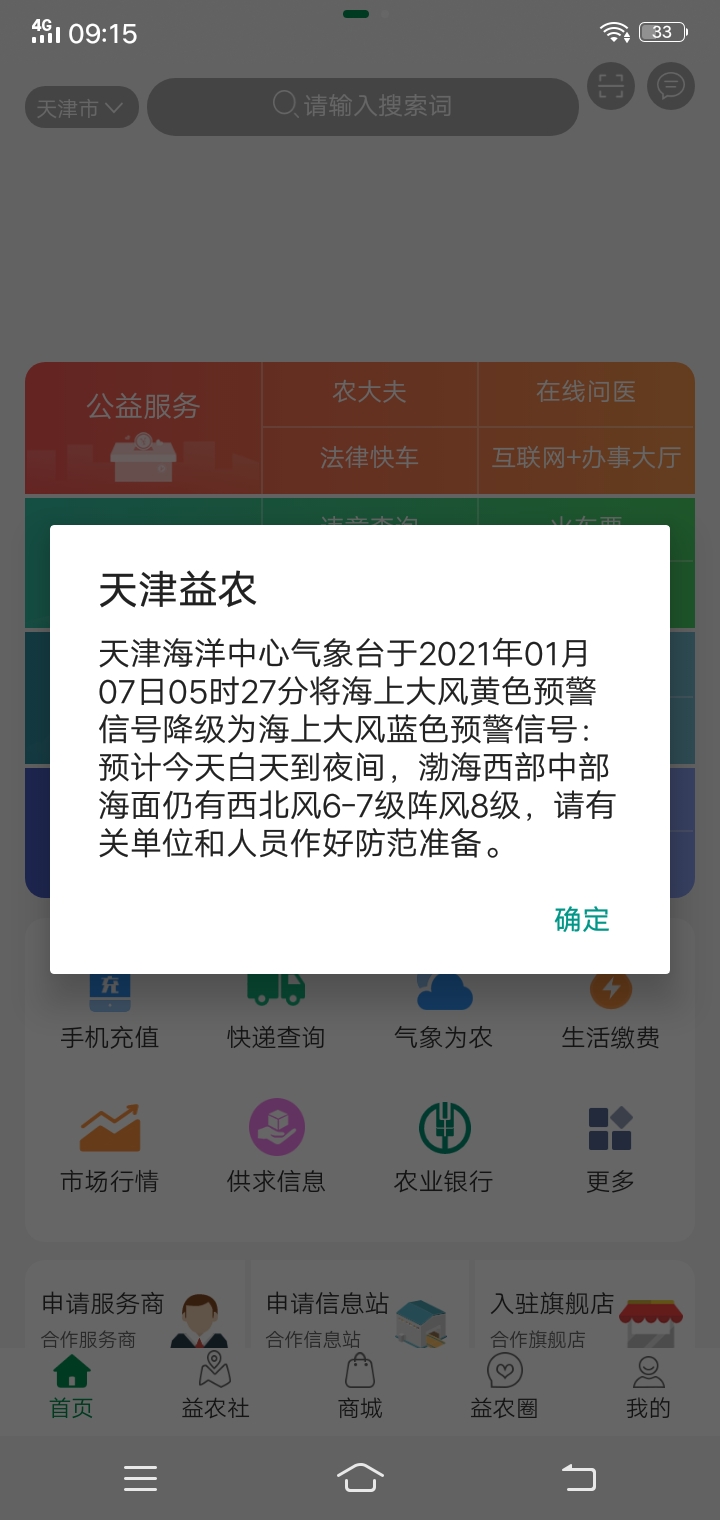Open 市场行情
Viewport: 720px width, 1520px height.
110,1150
